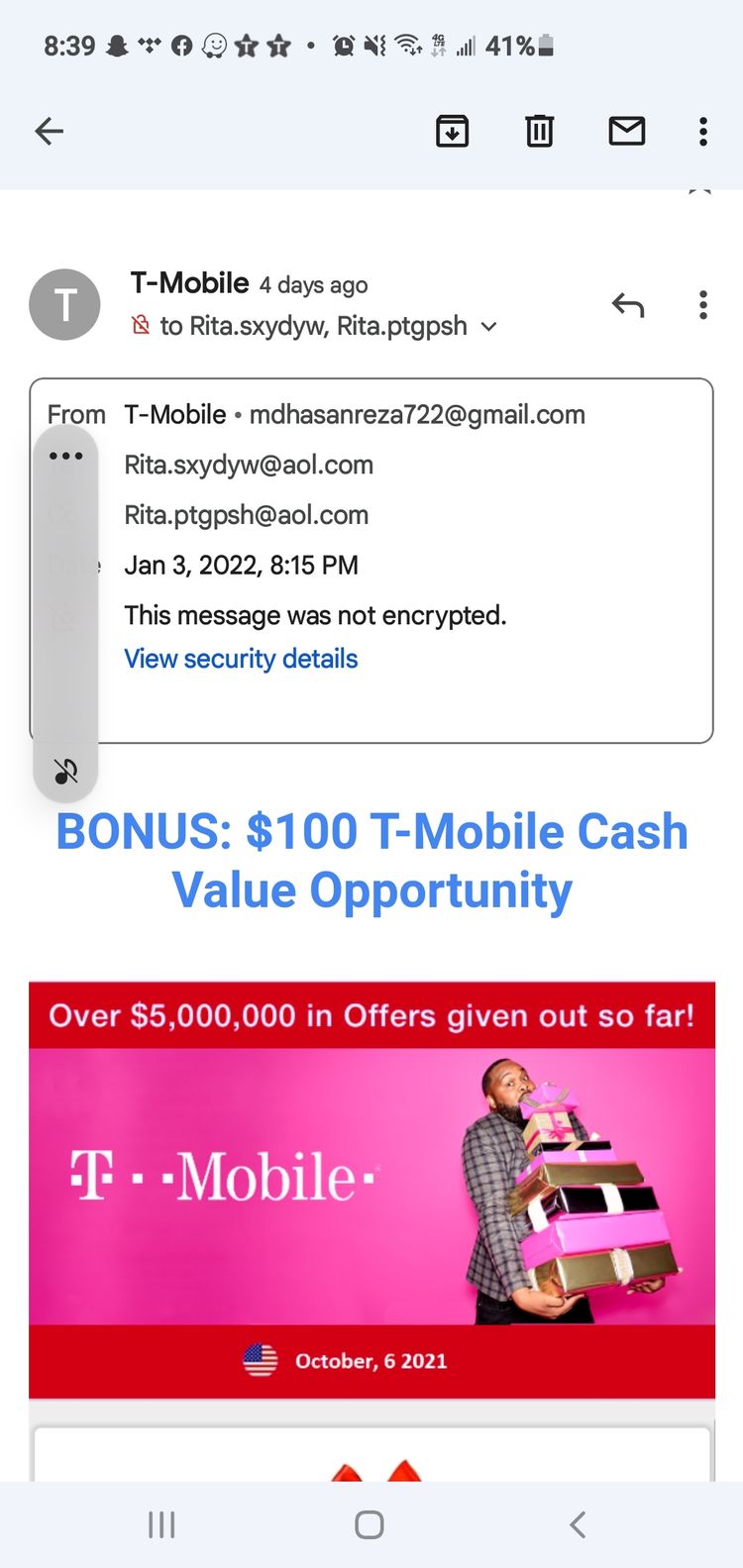Image resolution: width=743 pixels, height=1568 pixels.
Task: Open the message options menu beside reply
Action: [702, 305]
